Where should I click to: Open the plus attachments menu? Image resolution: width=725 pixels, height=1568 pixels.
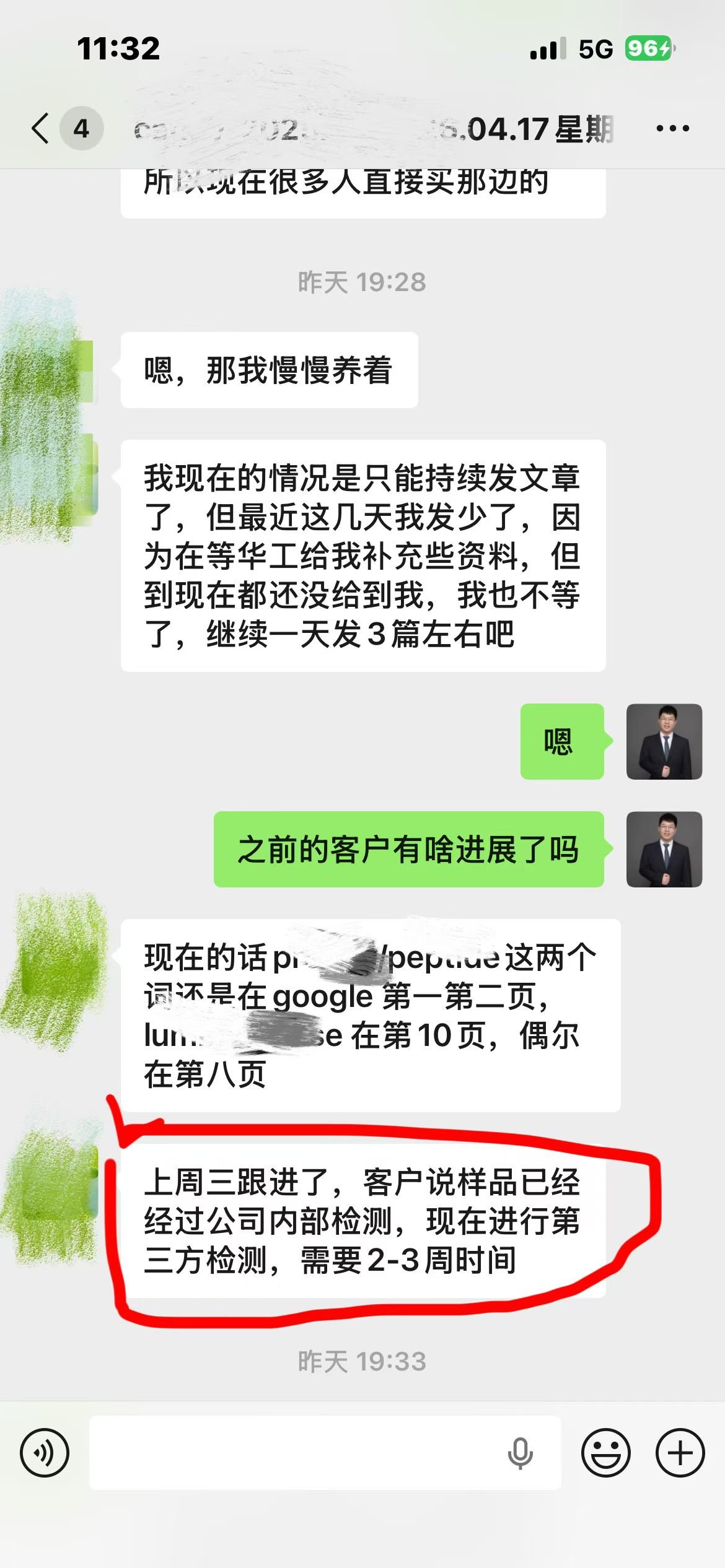click(x=680, y=1452)
